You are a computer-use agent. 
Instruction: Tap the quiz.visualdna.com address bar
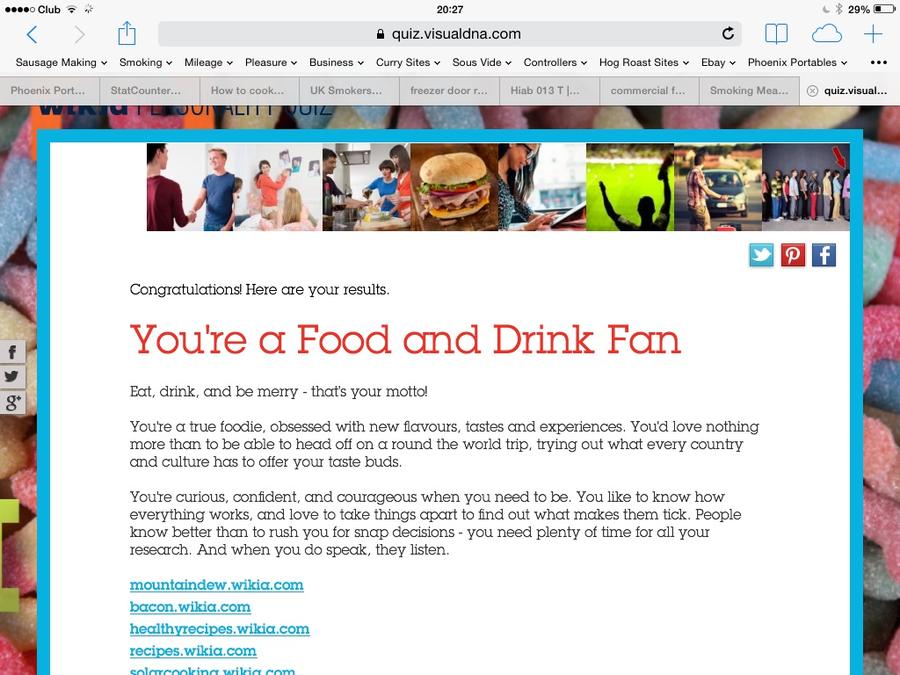pyautogui.click(x=449, y=34)
